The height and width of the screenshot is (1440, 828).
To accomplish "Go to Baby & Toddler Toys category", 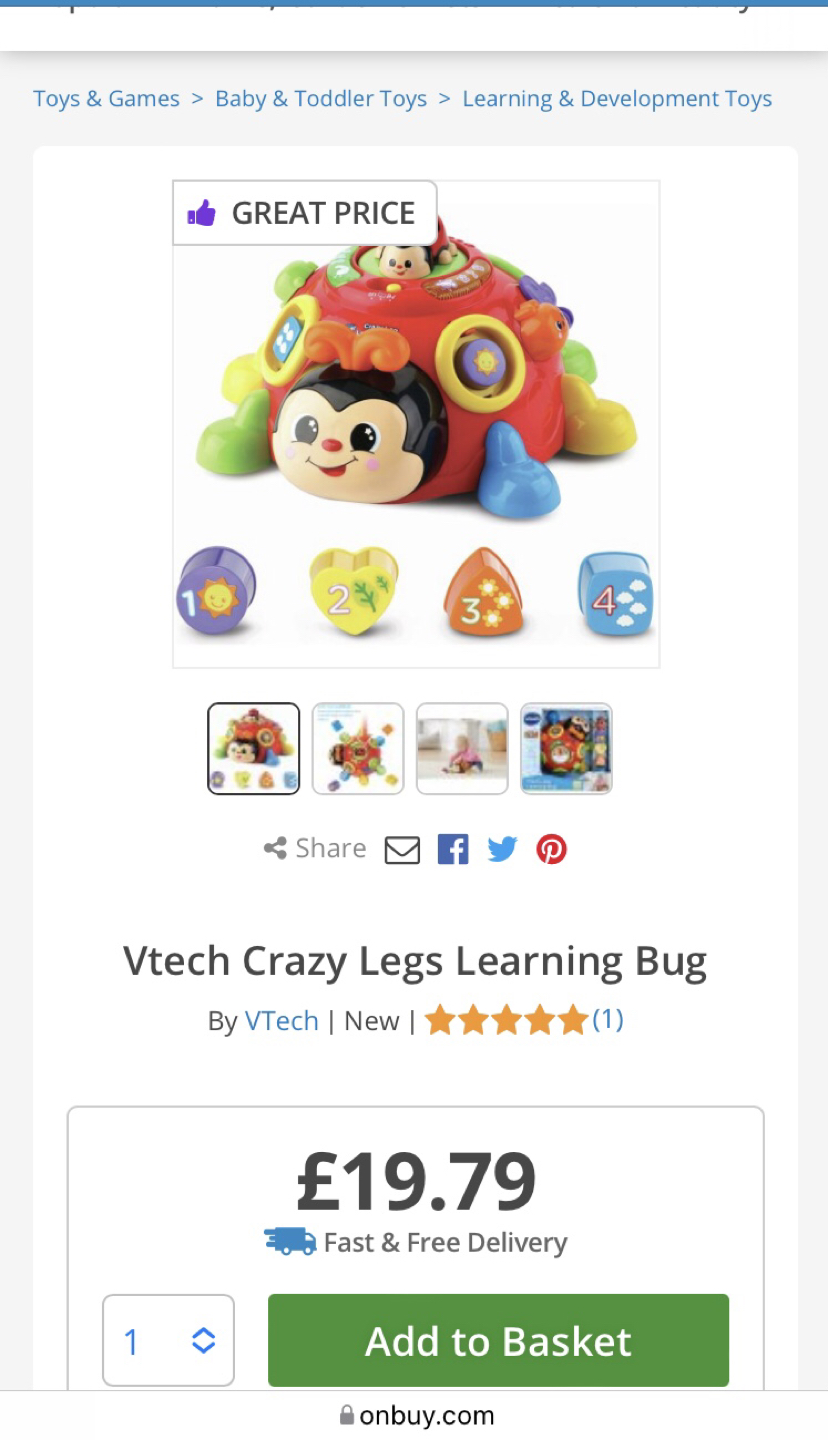I will pyautogui.click(x=321, y=99).
